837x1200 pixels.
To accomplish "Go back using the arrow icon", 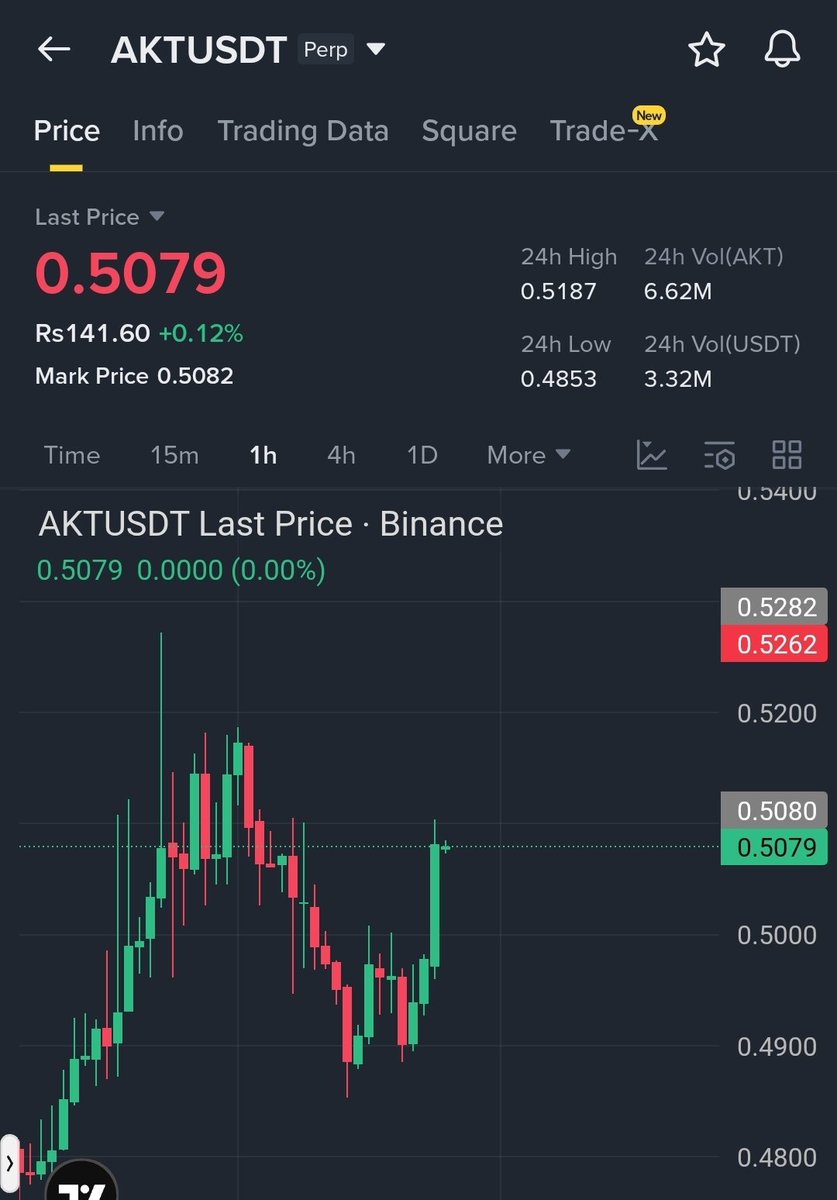I will point(54,49).
